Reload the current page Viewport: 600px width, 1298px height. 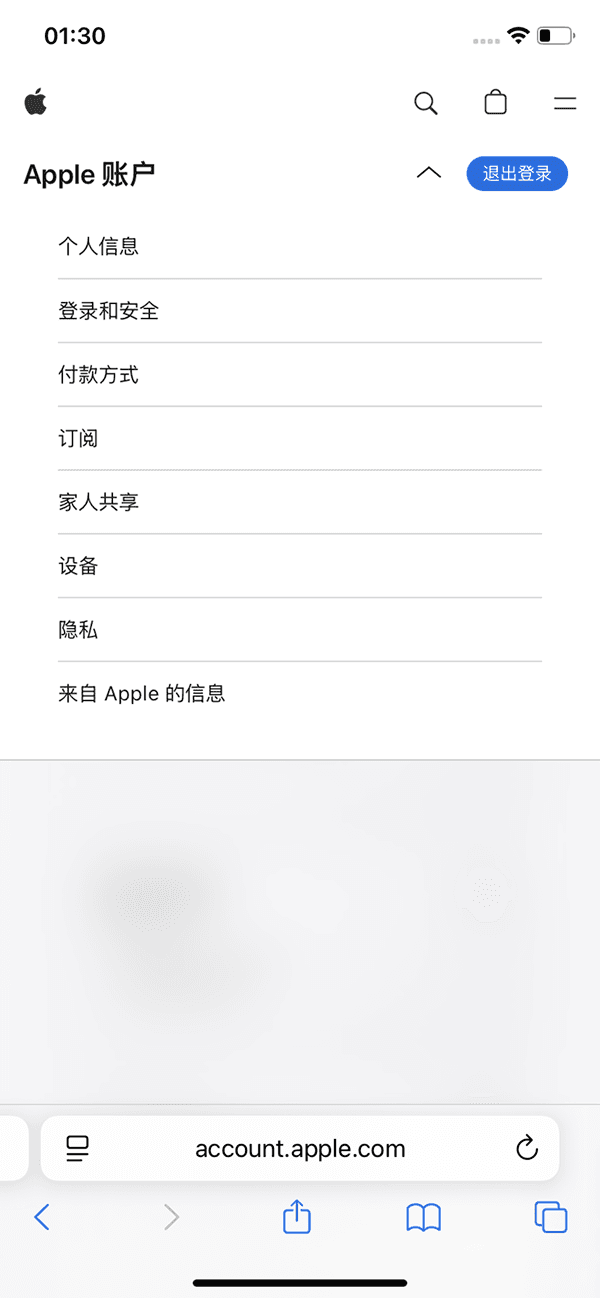527,1148
